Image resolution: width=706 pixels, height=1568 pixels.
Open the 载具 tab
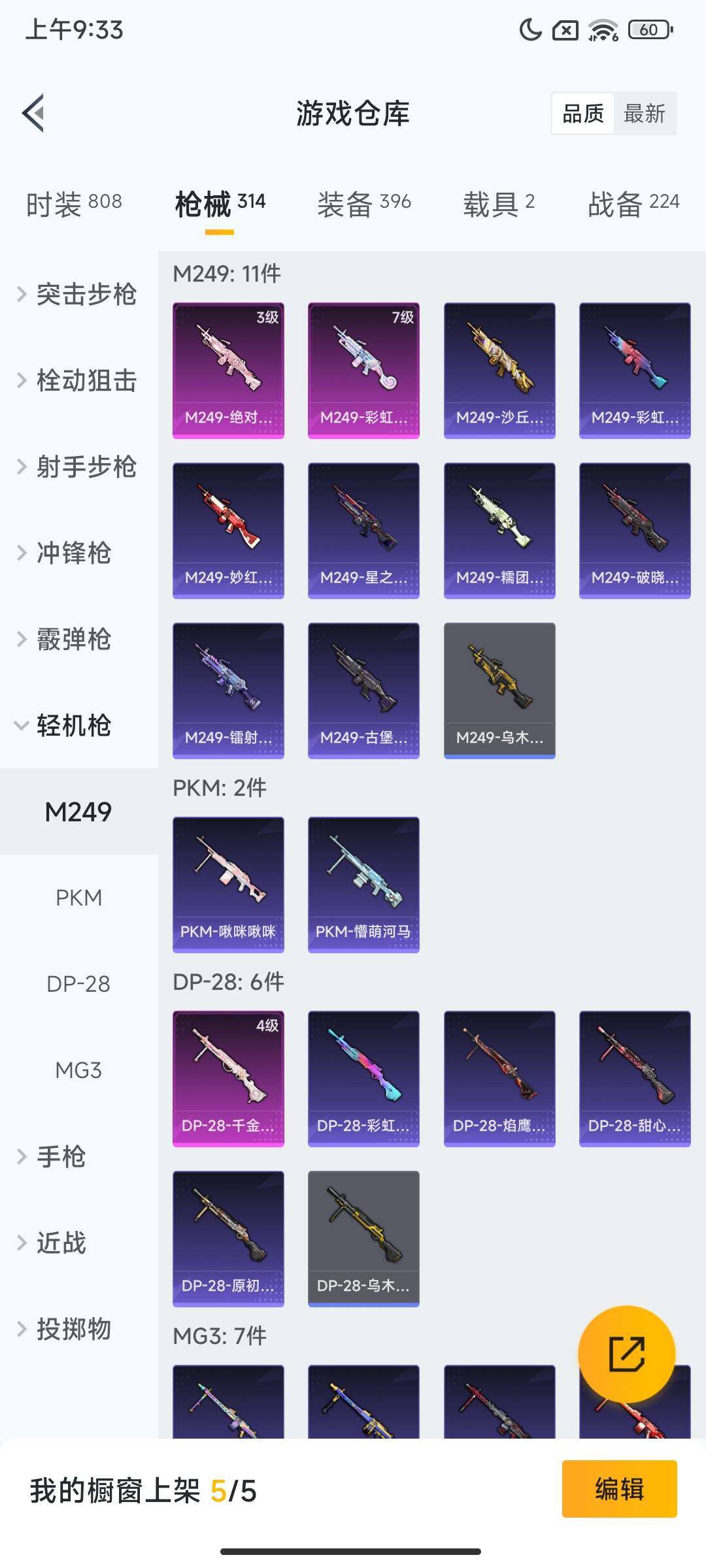pos(498,203)
